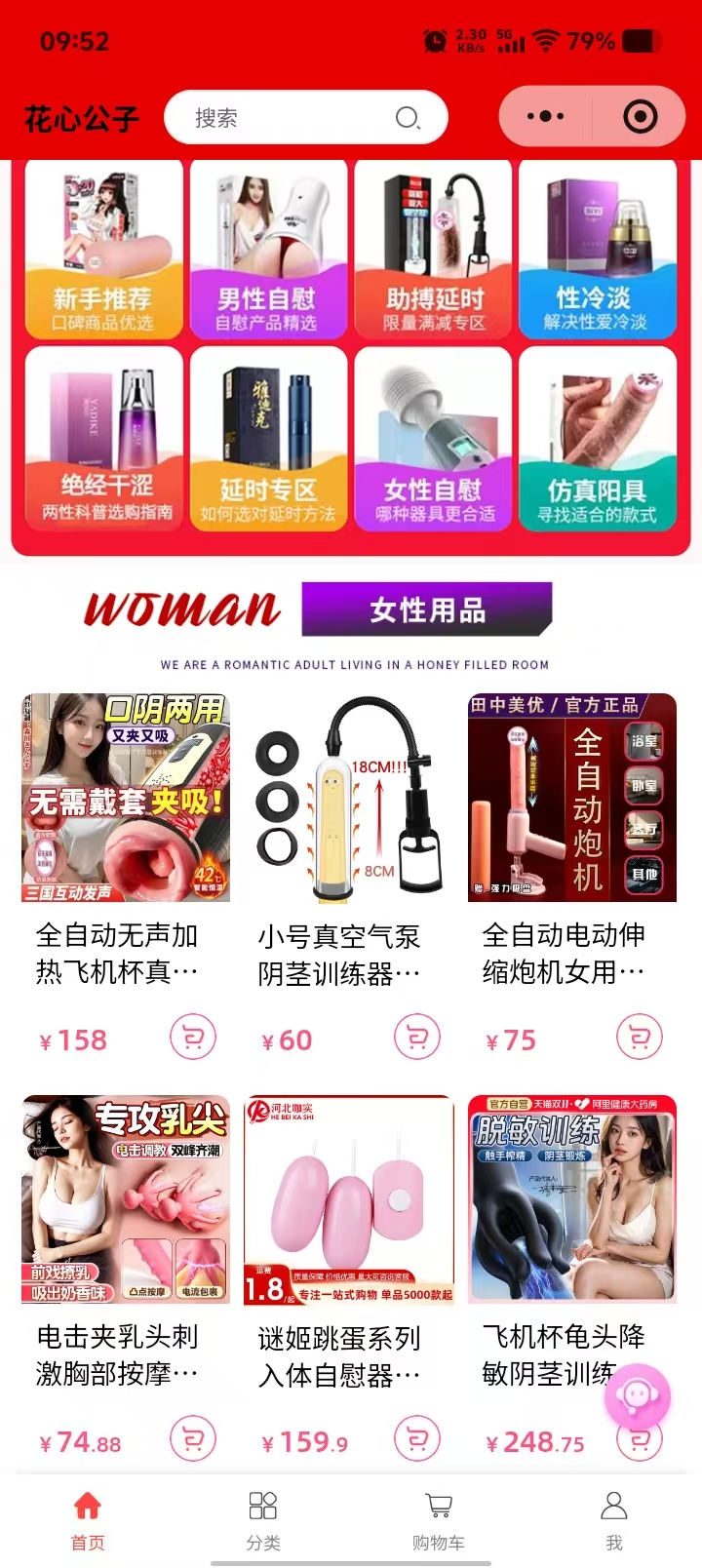This screenshot has width=702, height=1568.
Task: Open the floating customer service chat
Action: (638, 1396)
